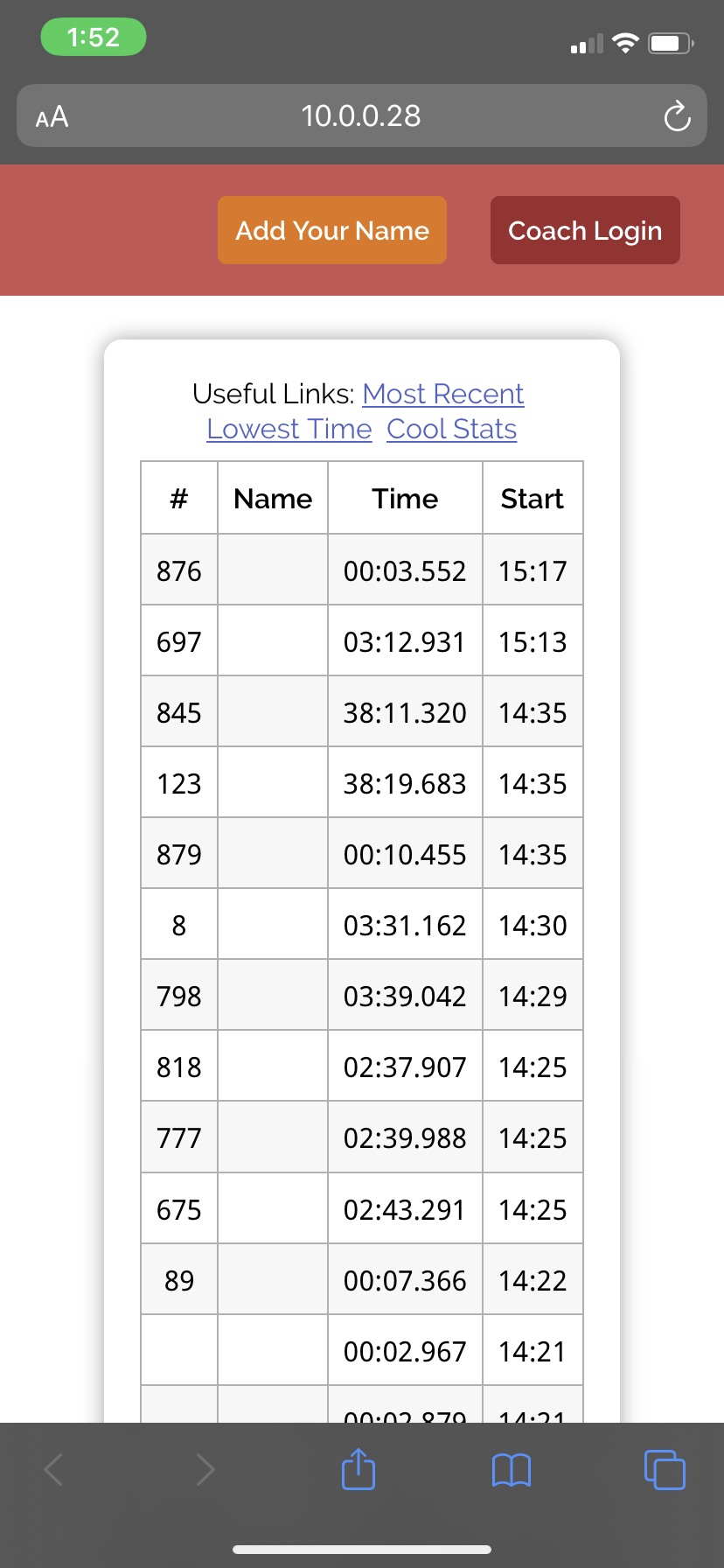This screenshot has height=1568, width=724.
Task: Tap the time cell showing 38:11.320
Action: click(404, 712)
